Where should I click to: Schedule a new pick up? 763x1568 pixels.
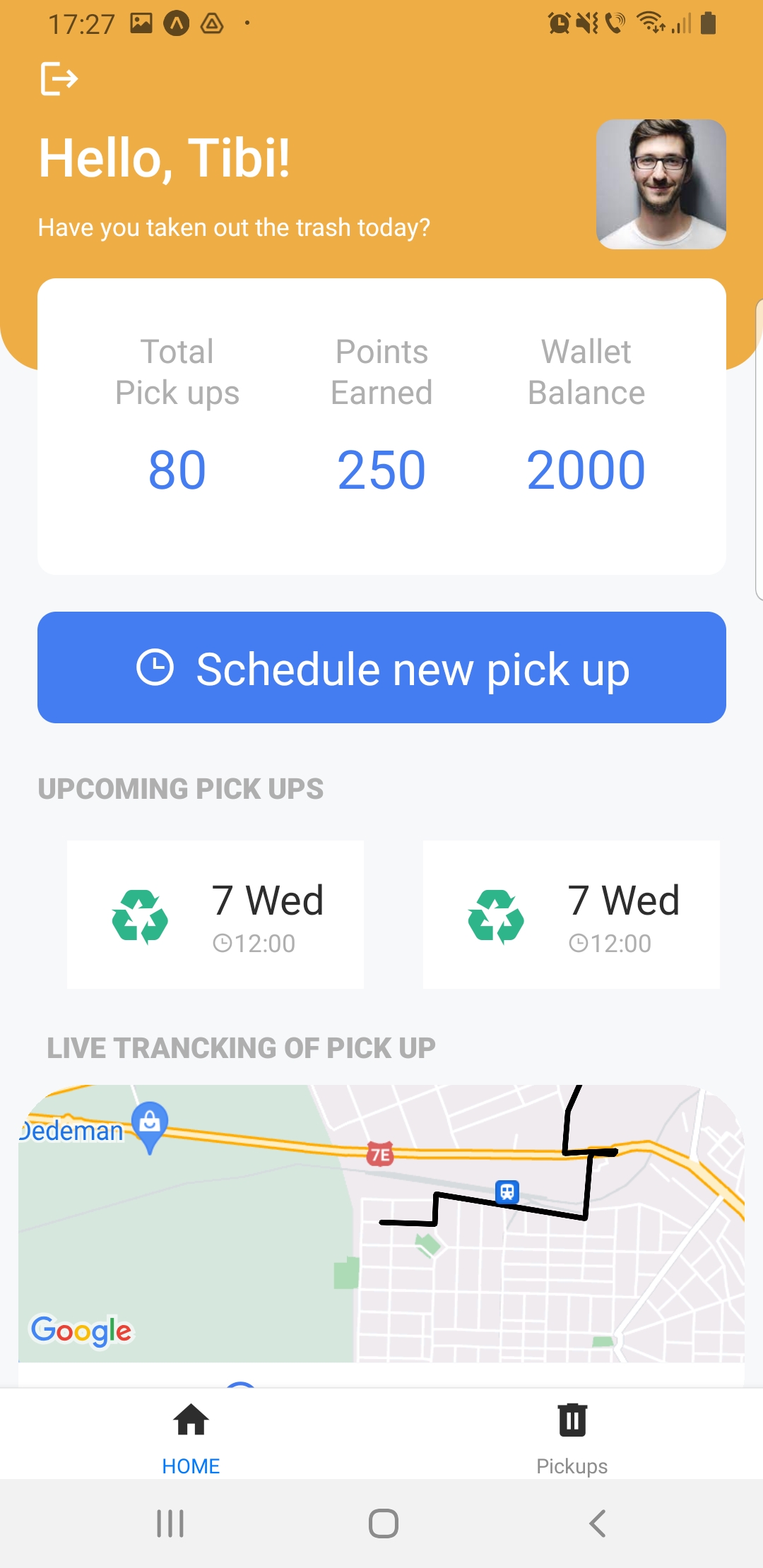381,667
